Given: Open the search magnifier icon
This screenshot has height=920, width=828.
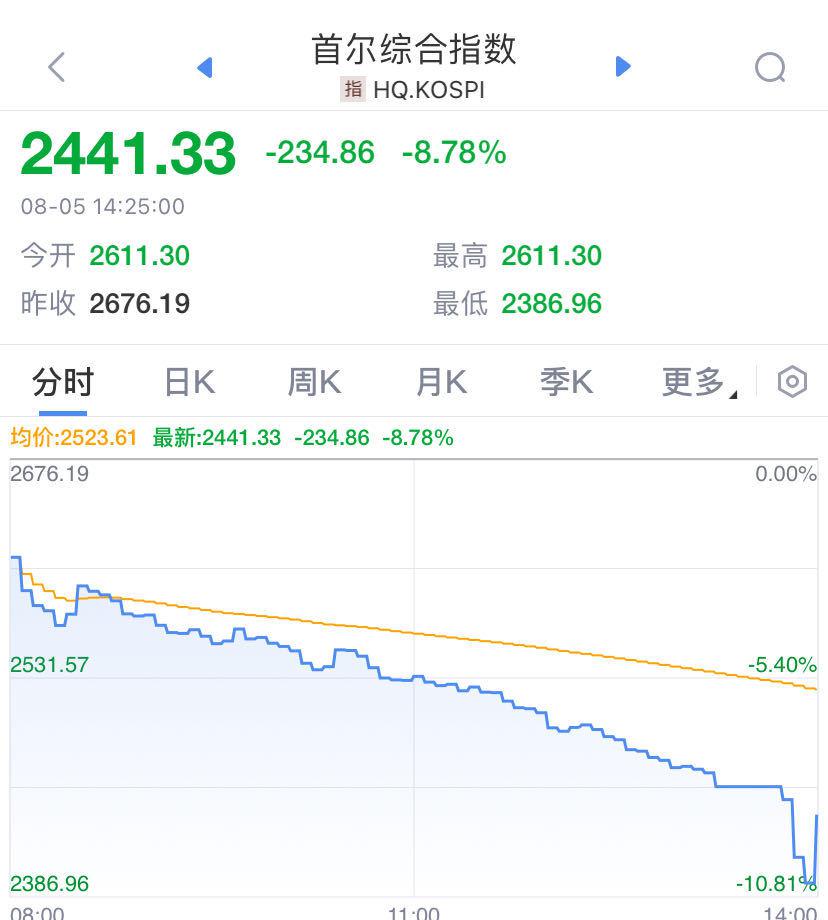Looking at the screenshot, I should click(770, 68).
